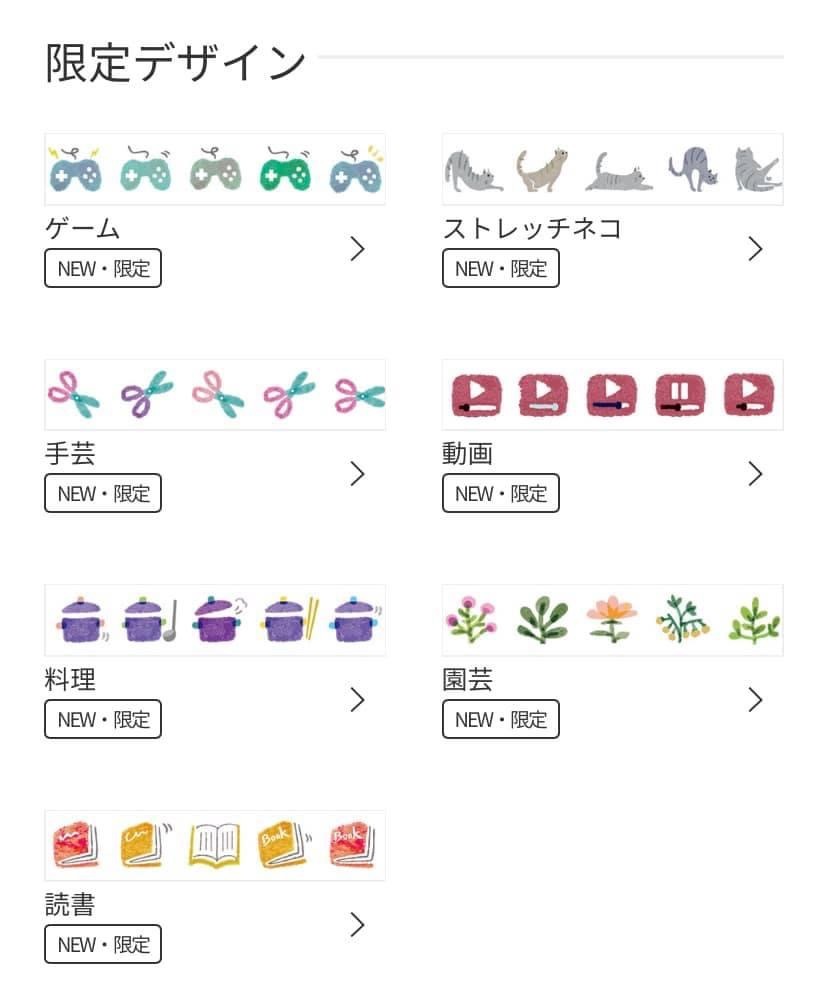Open the 動画 video player design

[x=612, y=436]
